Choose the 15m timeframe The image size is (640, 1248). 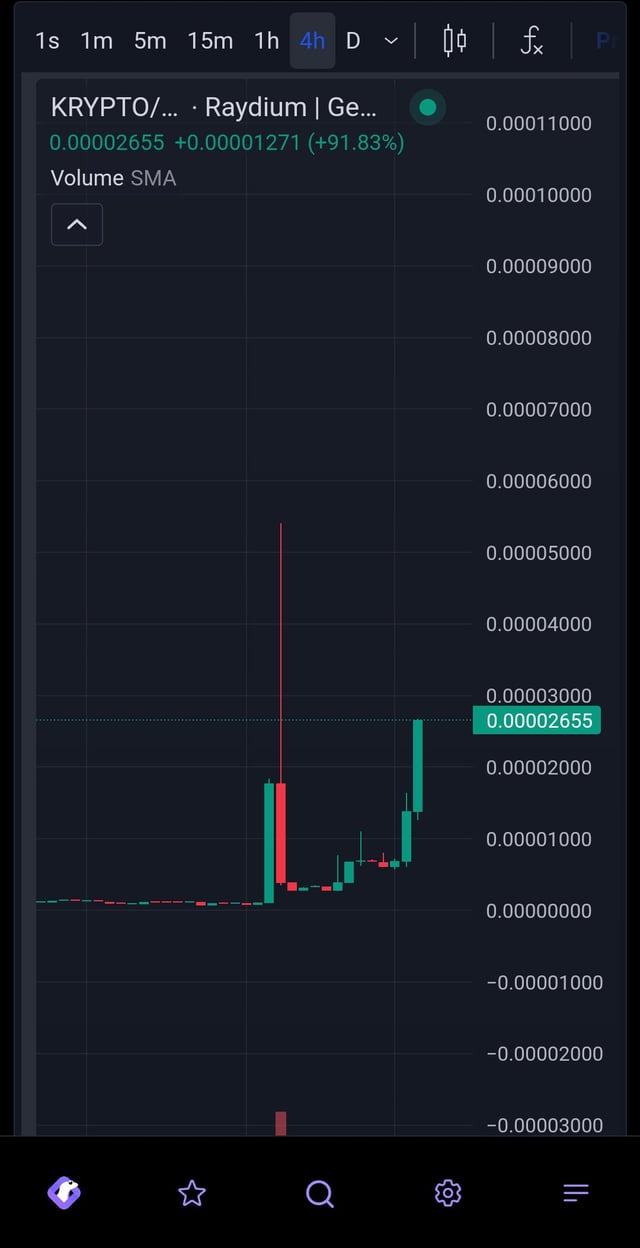click(210, 41)
